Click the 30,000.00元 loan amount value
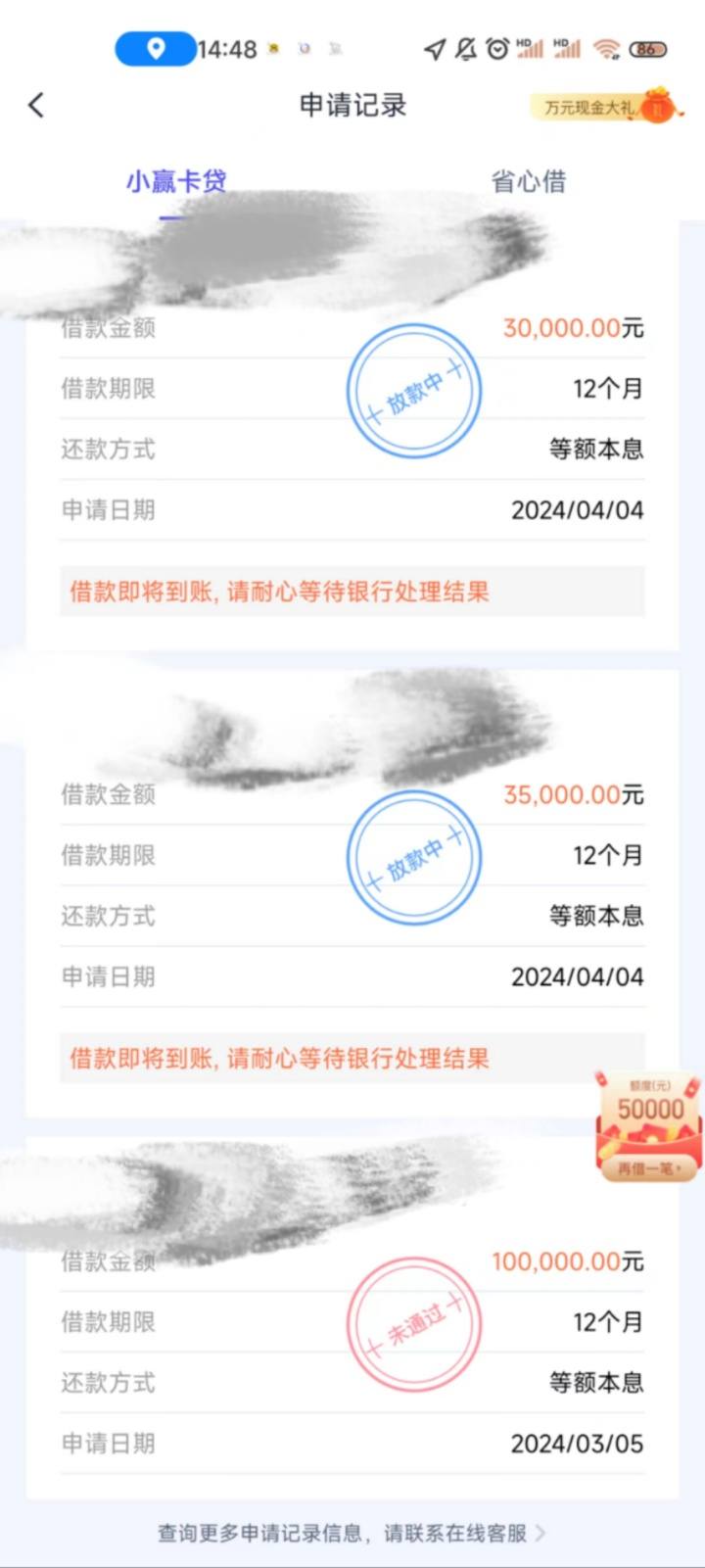 click(576, 329)
